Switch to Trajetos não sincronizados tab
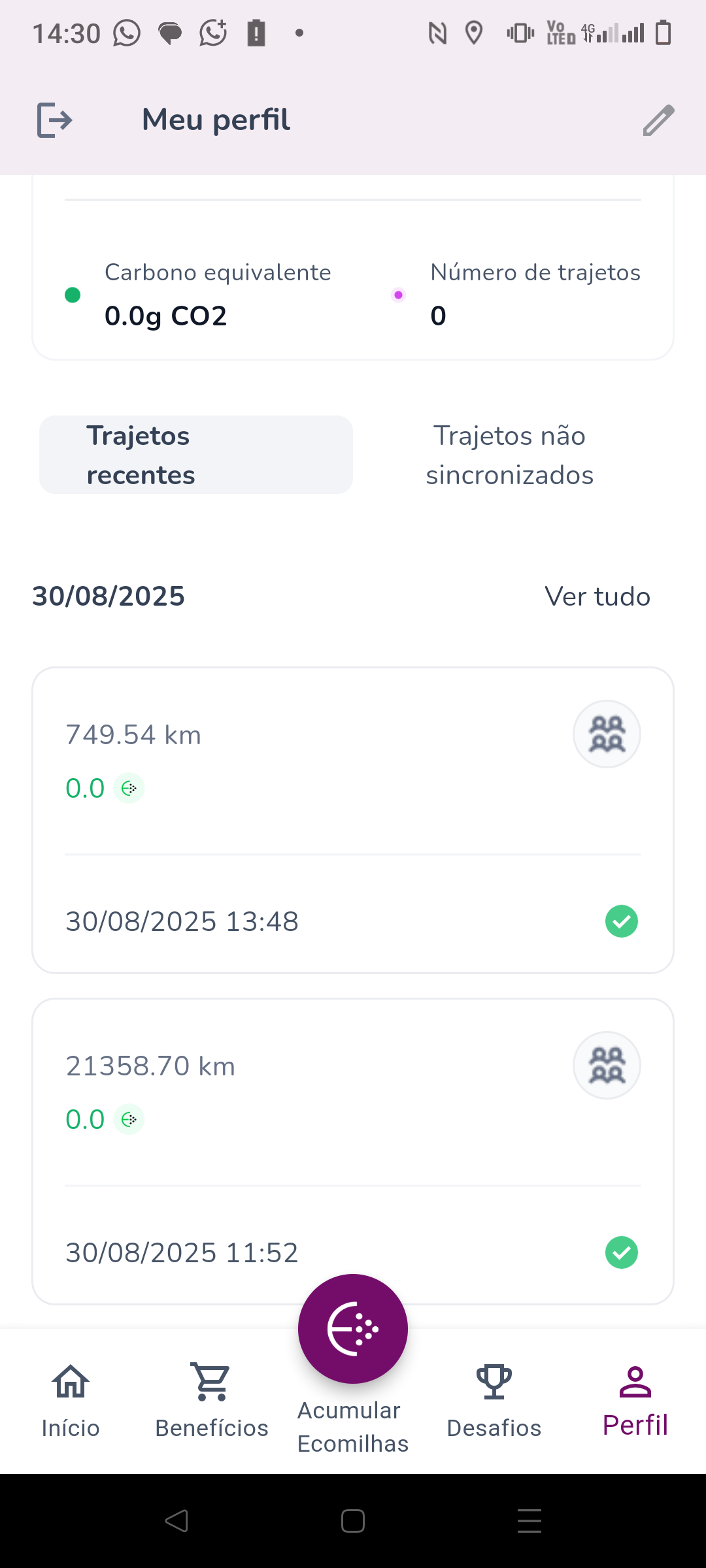This screenshot has width=706, height=1568. point(509,455)
